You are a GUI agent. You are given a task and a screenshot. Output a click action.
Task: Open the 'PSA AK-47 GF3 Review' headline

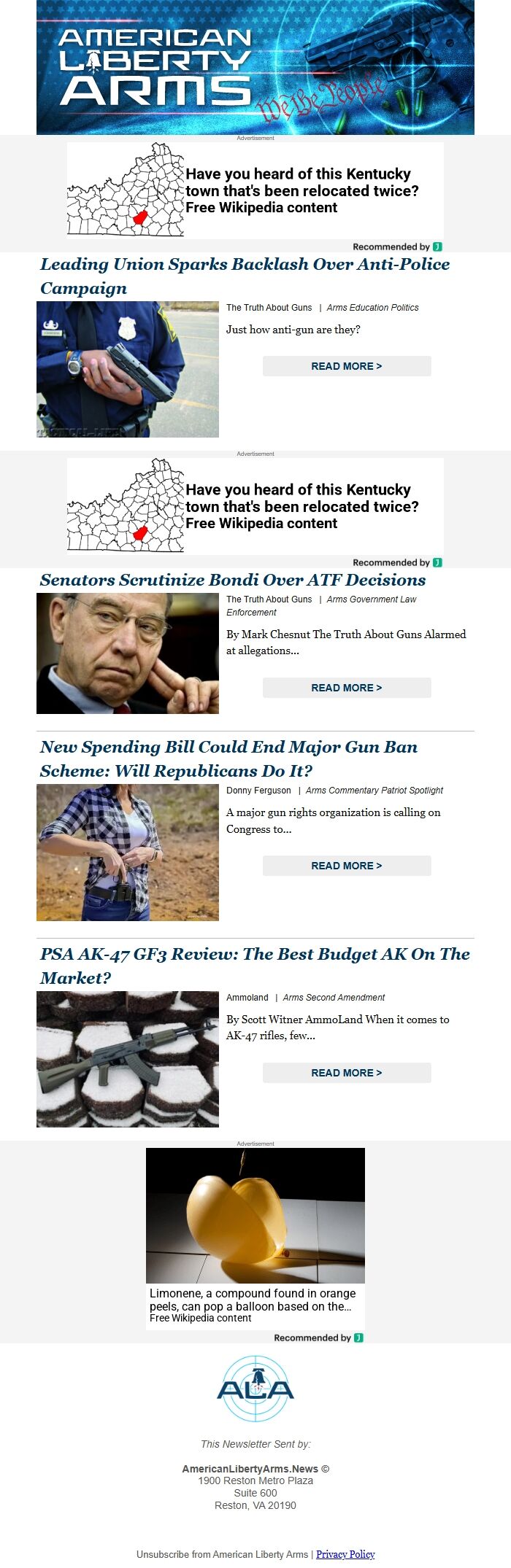pyautogui.click(x=255, y=955)
